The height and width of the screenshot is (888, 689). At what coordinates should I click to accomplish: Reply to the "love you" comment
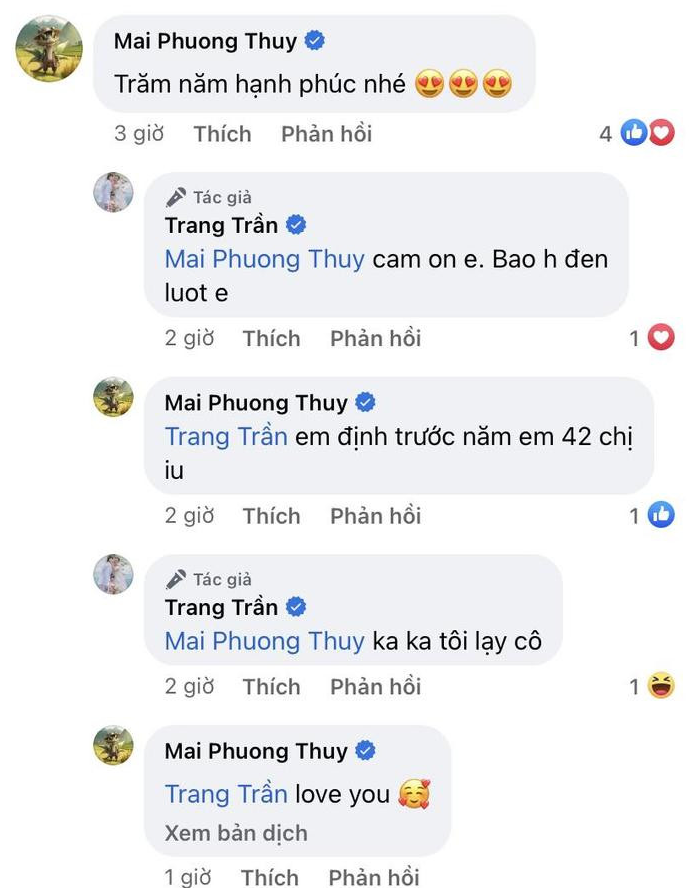click(x=374, y=877)
